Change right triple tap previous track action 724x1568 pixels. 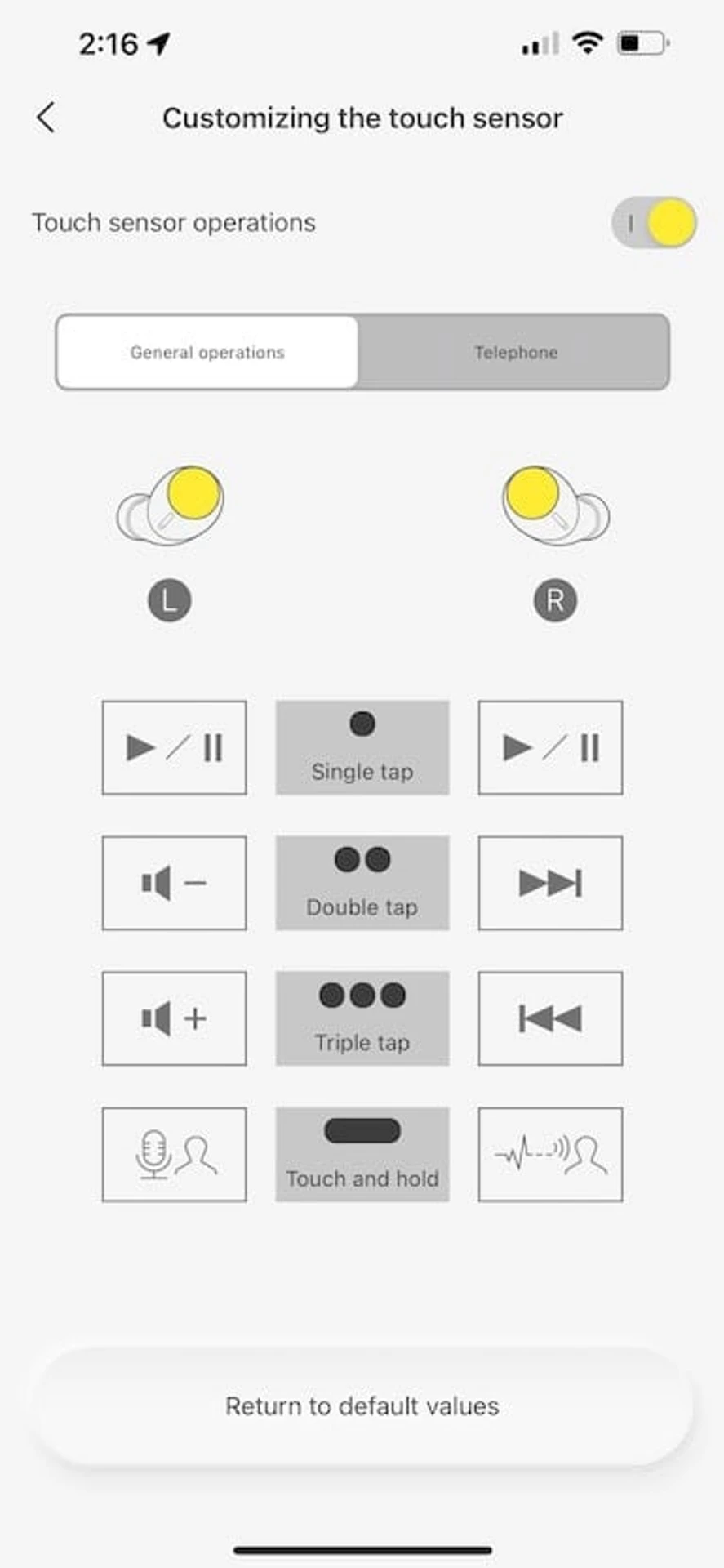(550, 1018)
